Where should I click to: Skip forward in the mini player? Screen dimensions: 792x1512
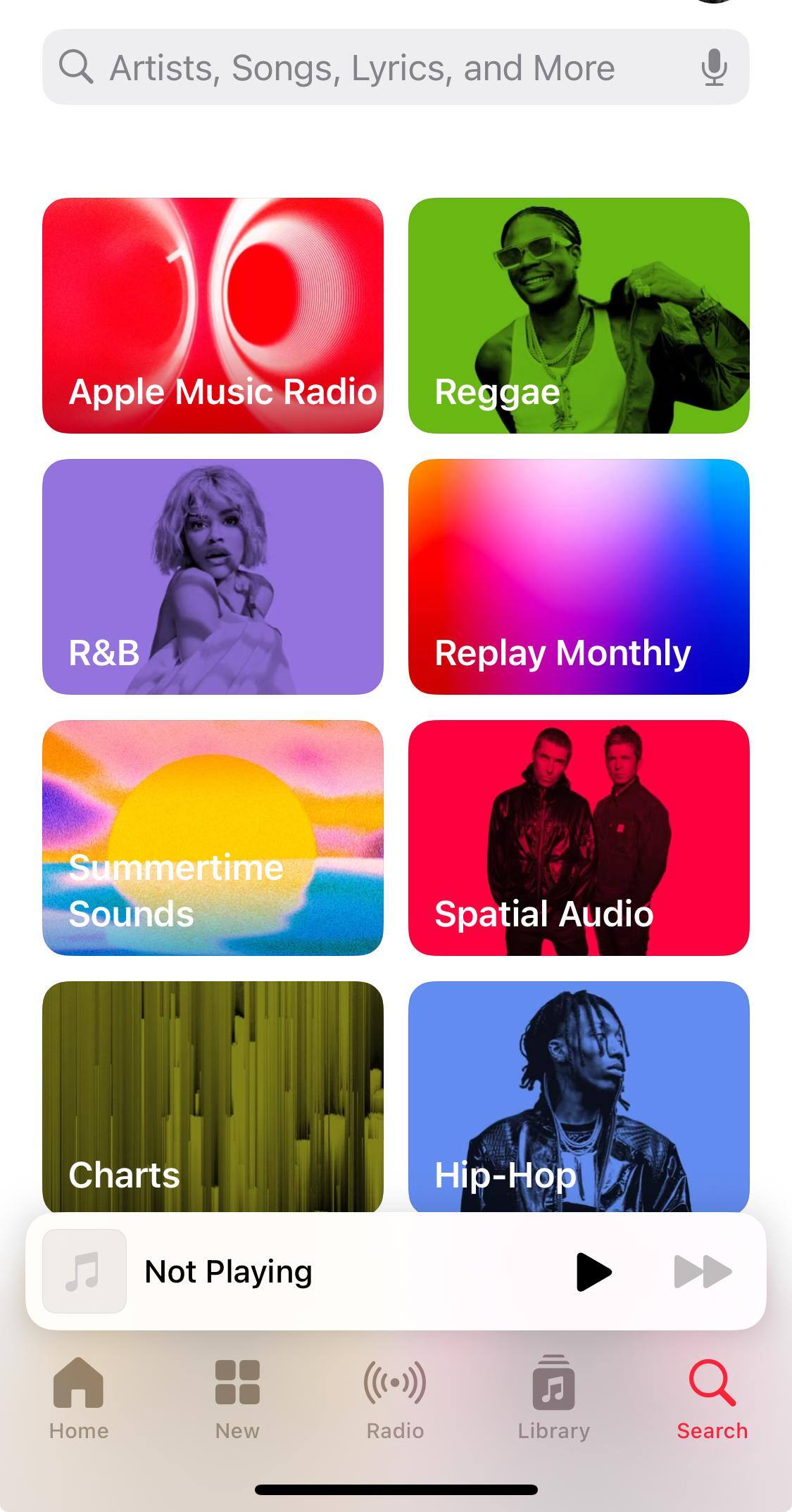click(x=703, y=1271)
